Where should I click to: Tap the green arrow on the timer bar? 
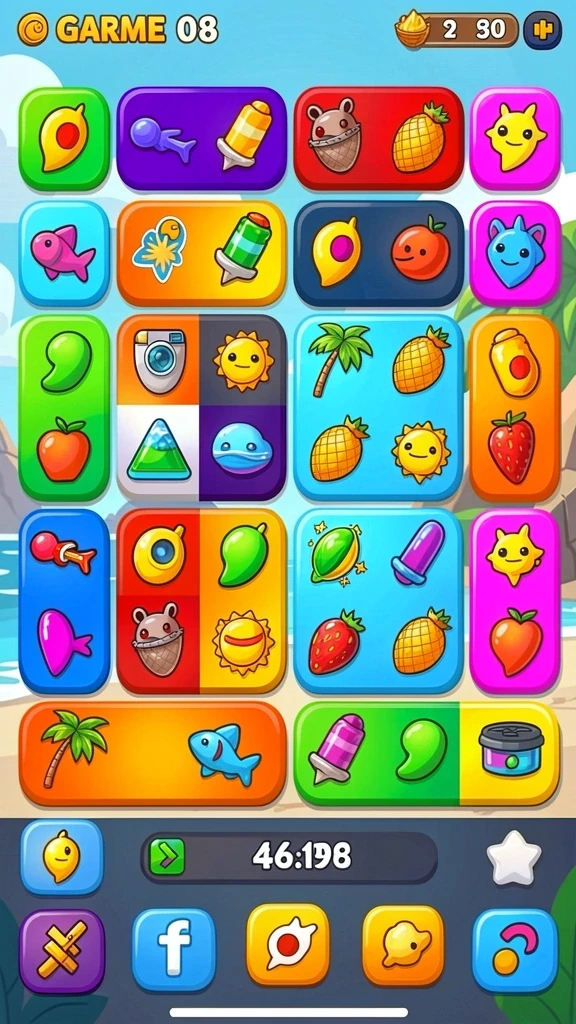coord(167,857)
